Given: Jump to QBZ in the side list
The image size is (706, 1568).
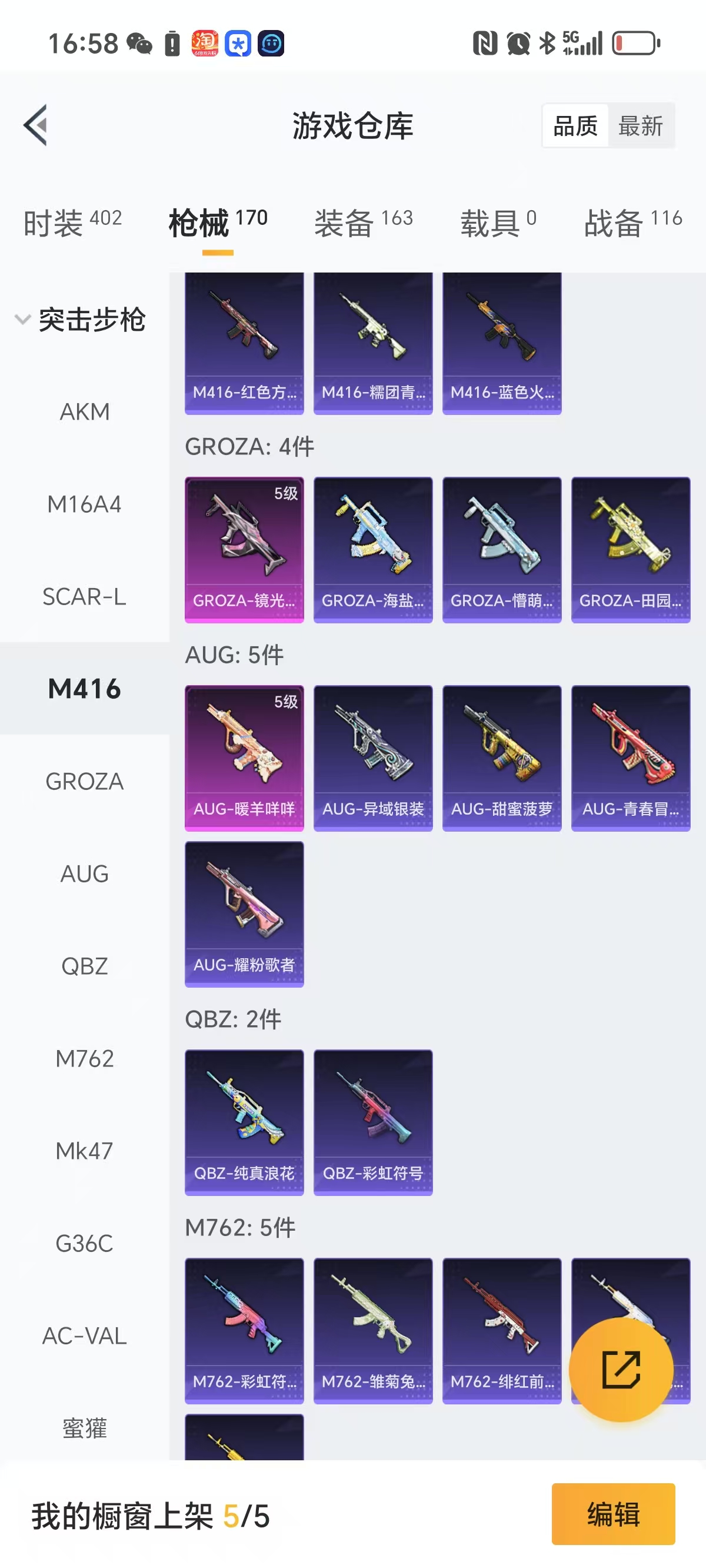Looking at the screenshot, I should (85, 966).
